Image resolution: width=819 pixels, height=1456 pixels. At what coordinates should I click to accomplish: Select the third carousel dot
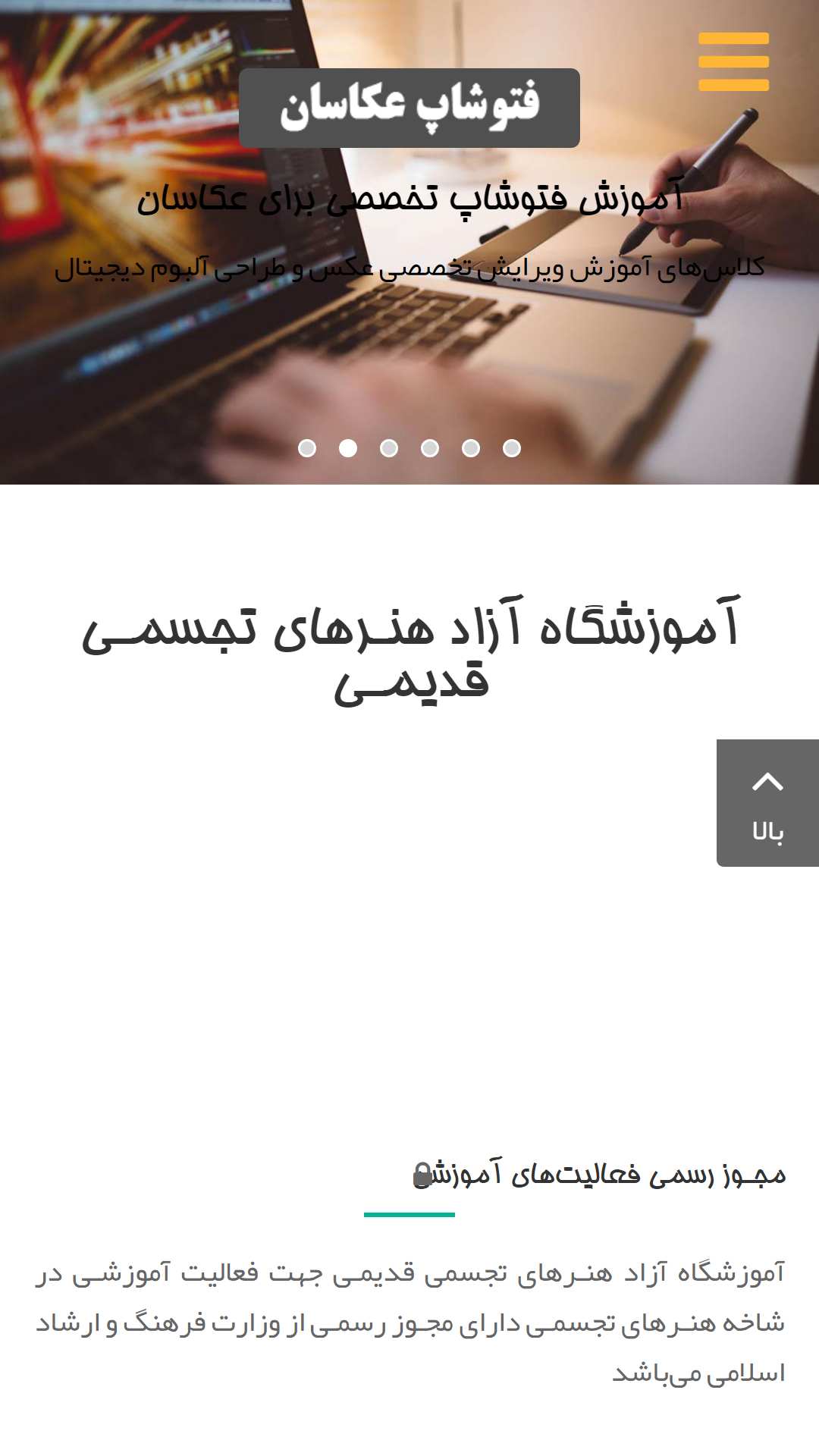pyautogui.click(x=389, y=448)
